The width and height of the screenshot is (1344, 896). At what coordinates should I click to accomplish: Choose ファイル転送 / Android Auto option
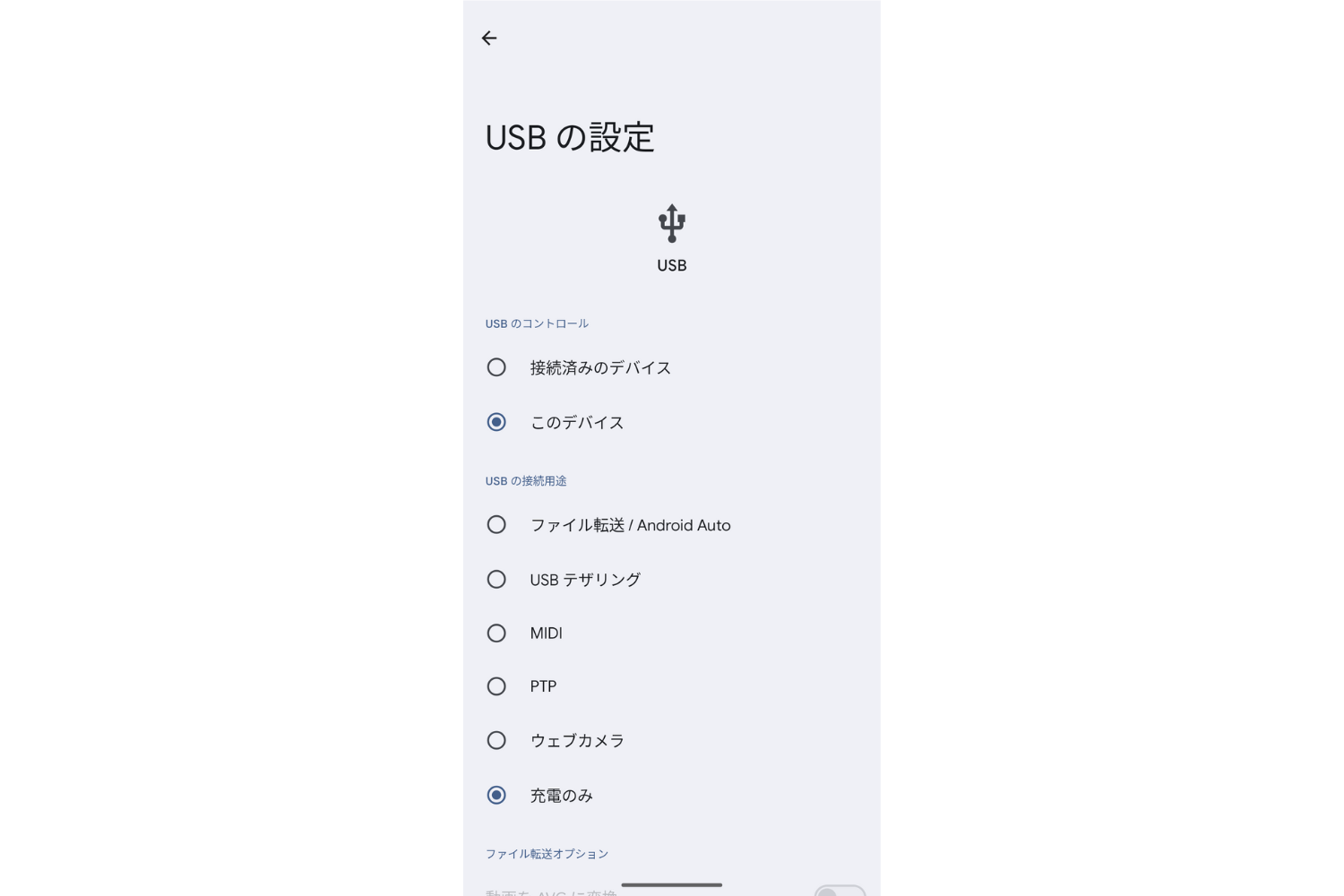(496, 525)
